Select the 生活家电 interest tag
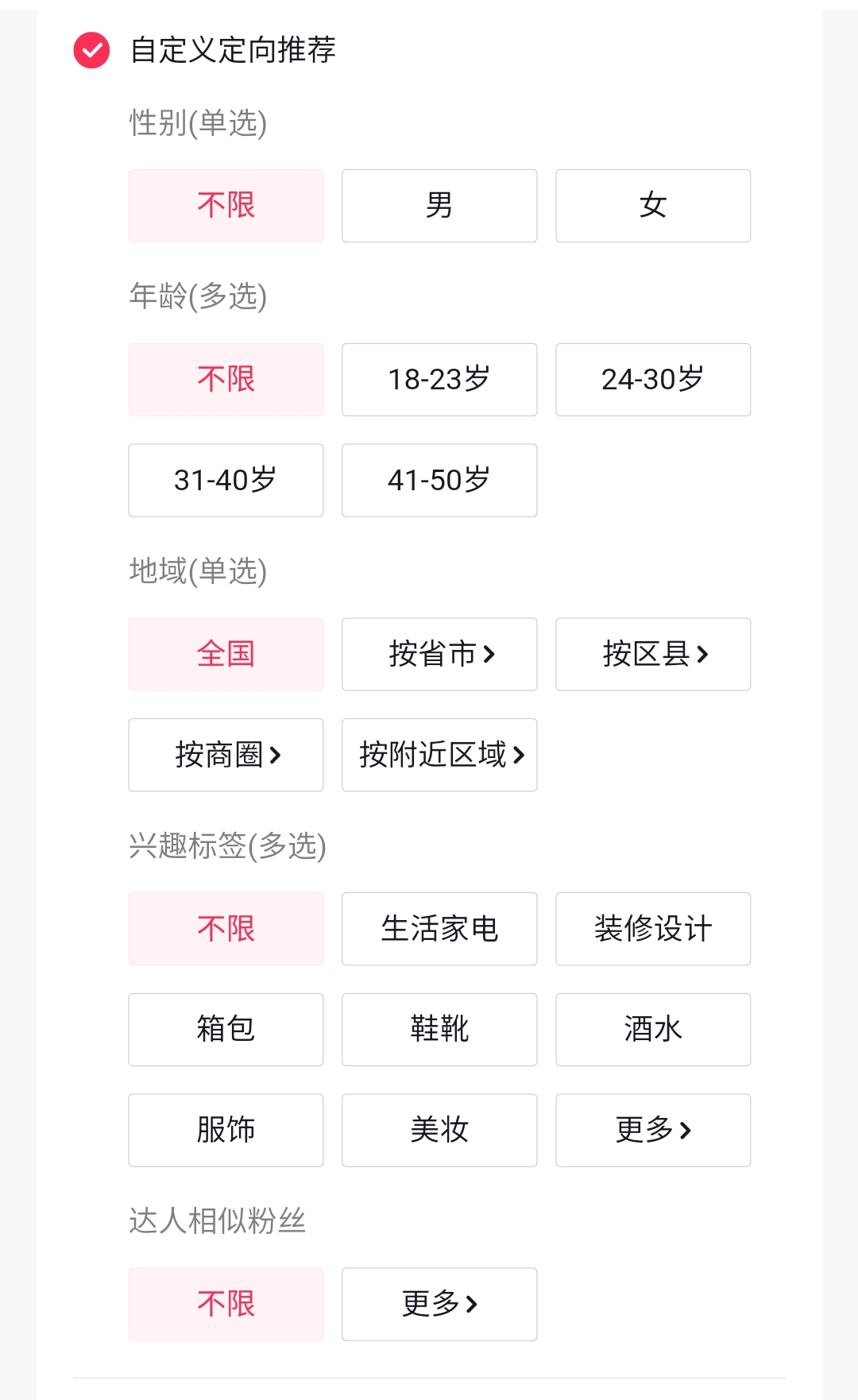 coord(439,929)
